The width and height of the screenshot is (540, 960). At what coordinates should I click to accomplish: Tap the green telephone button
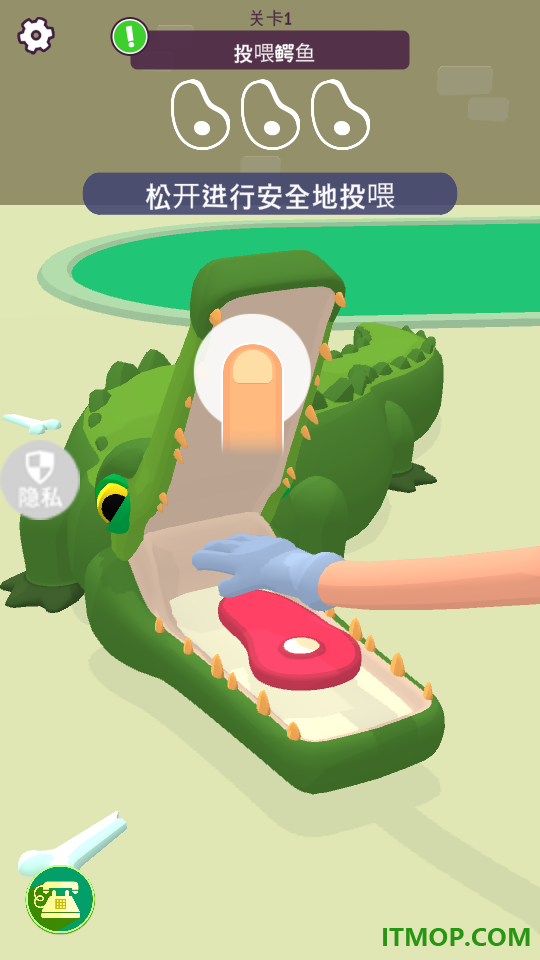(60, 899)
